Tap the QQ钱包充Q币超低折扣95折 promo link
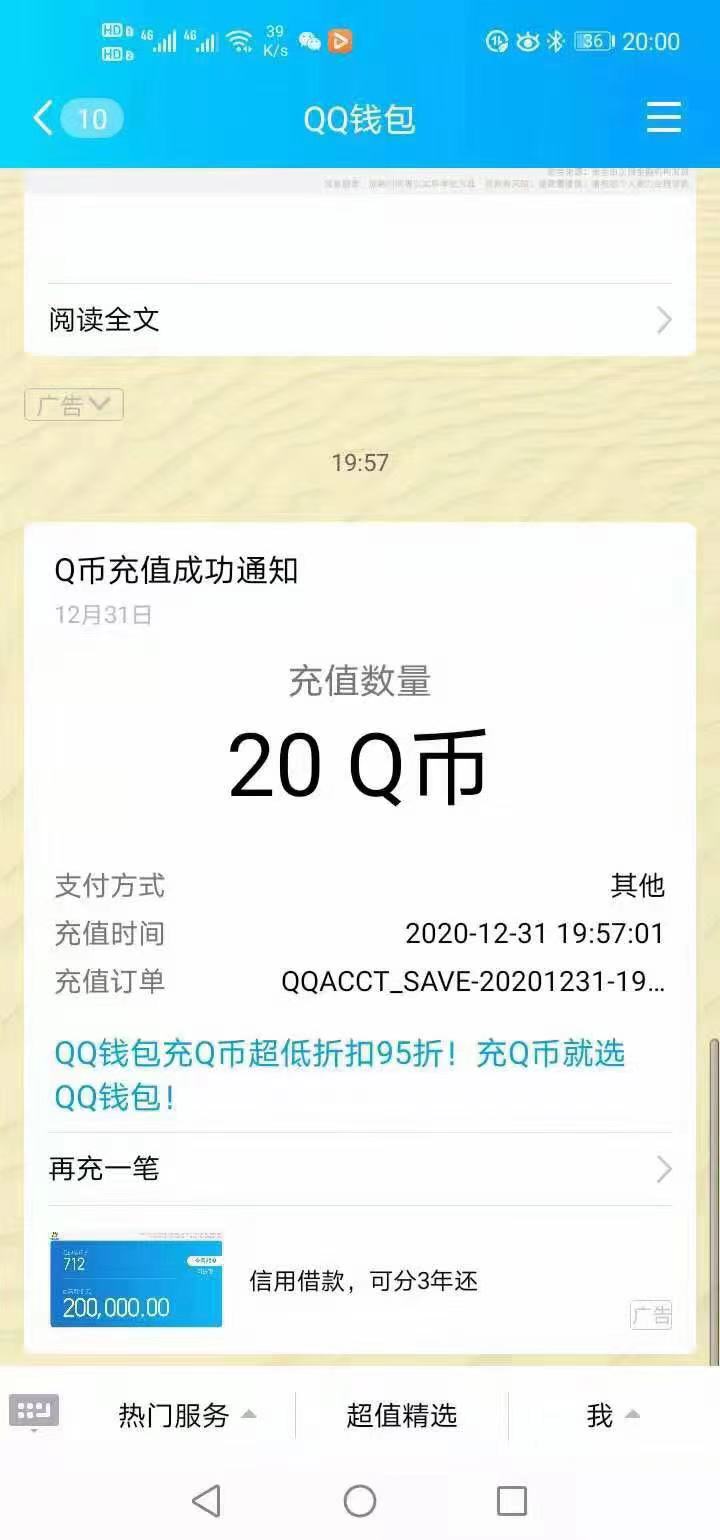Screen dimensions: 720x1540 pos(340,1075)
